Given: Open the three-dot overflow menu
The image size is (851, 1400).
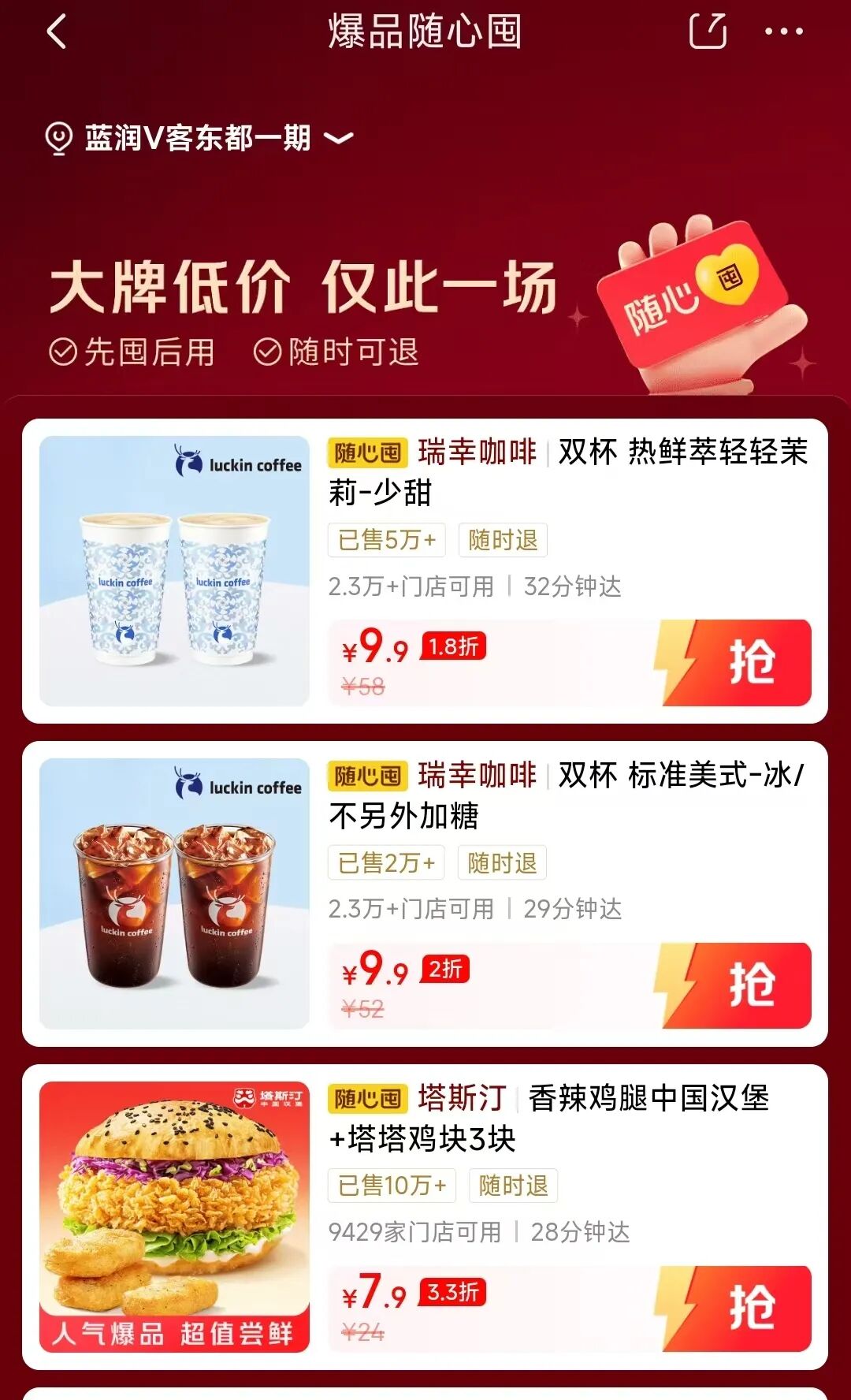Looking at the screenshot, I should 783,32.
